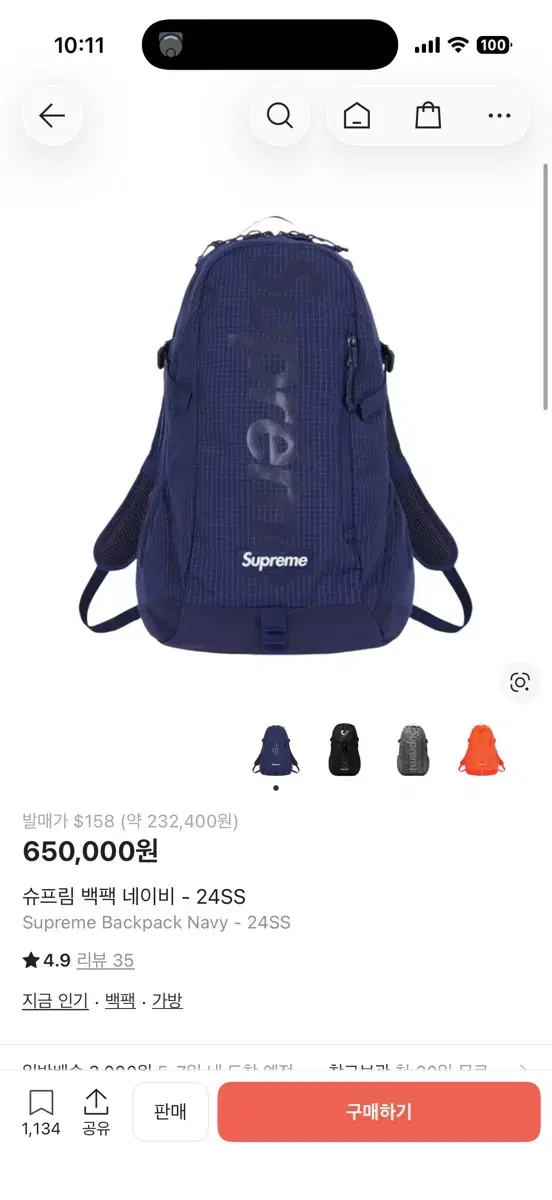
Task: Open the 지금 인기 link
Action: coord(55,1001)
